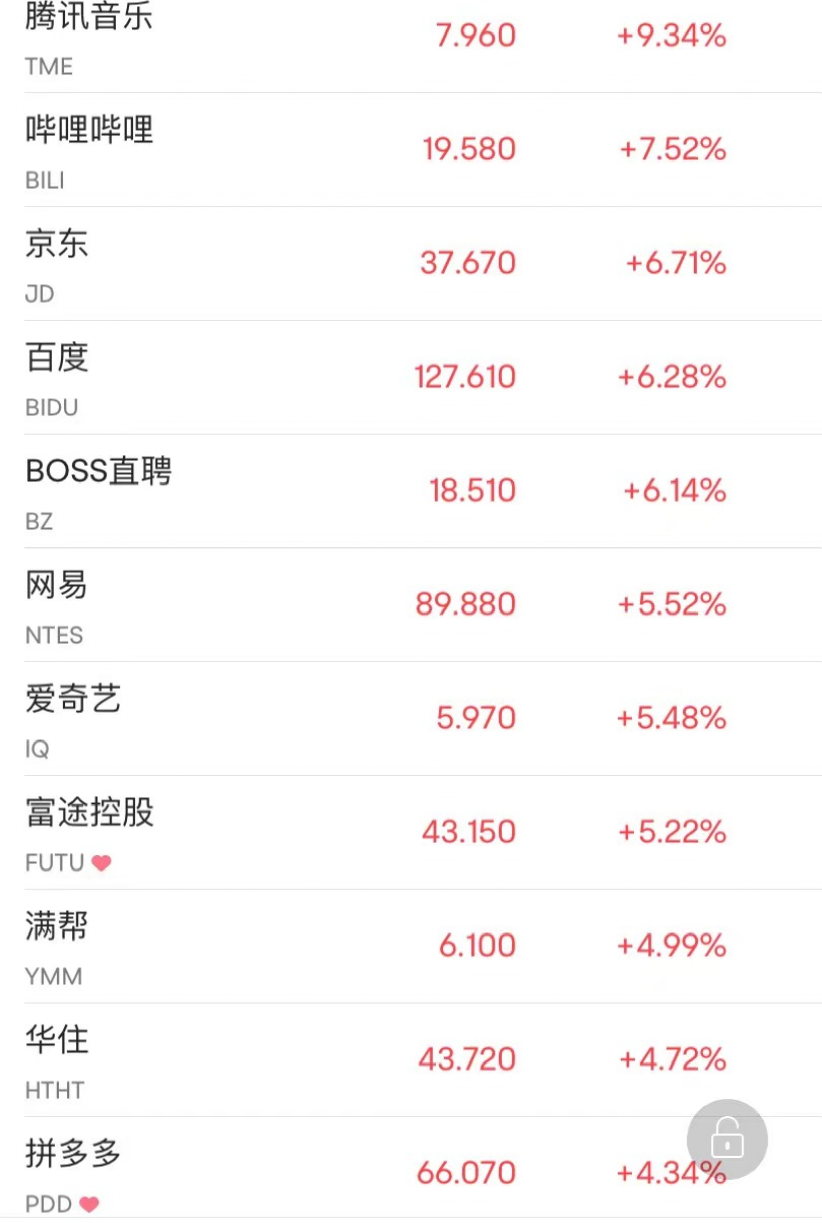Unfavorite 拼多多 via its heart marker
The width and height of the screenshot is (822, 1223).
[x=88, y=1205]
